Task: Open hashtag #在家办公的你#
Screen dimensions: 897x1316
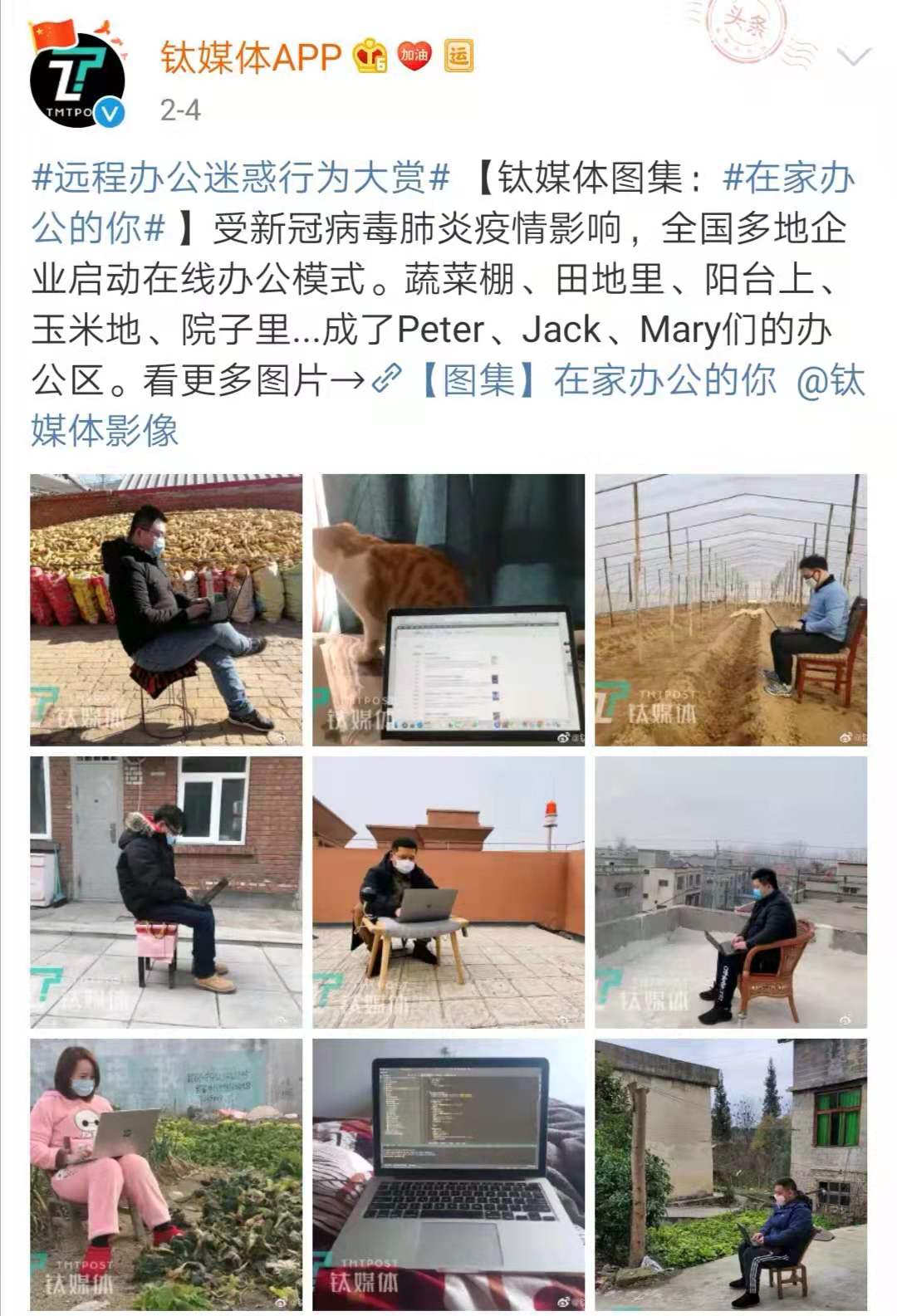Action: point(789,178)
